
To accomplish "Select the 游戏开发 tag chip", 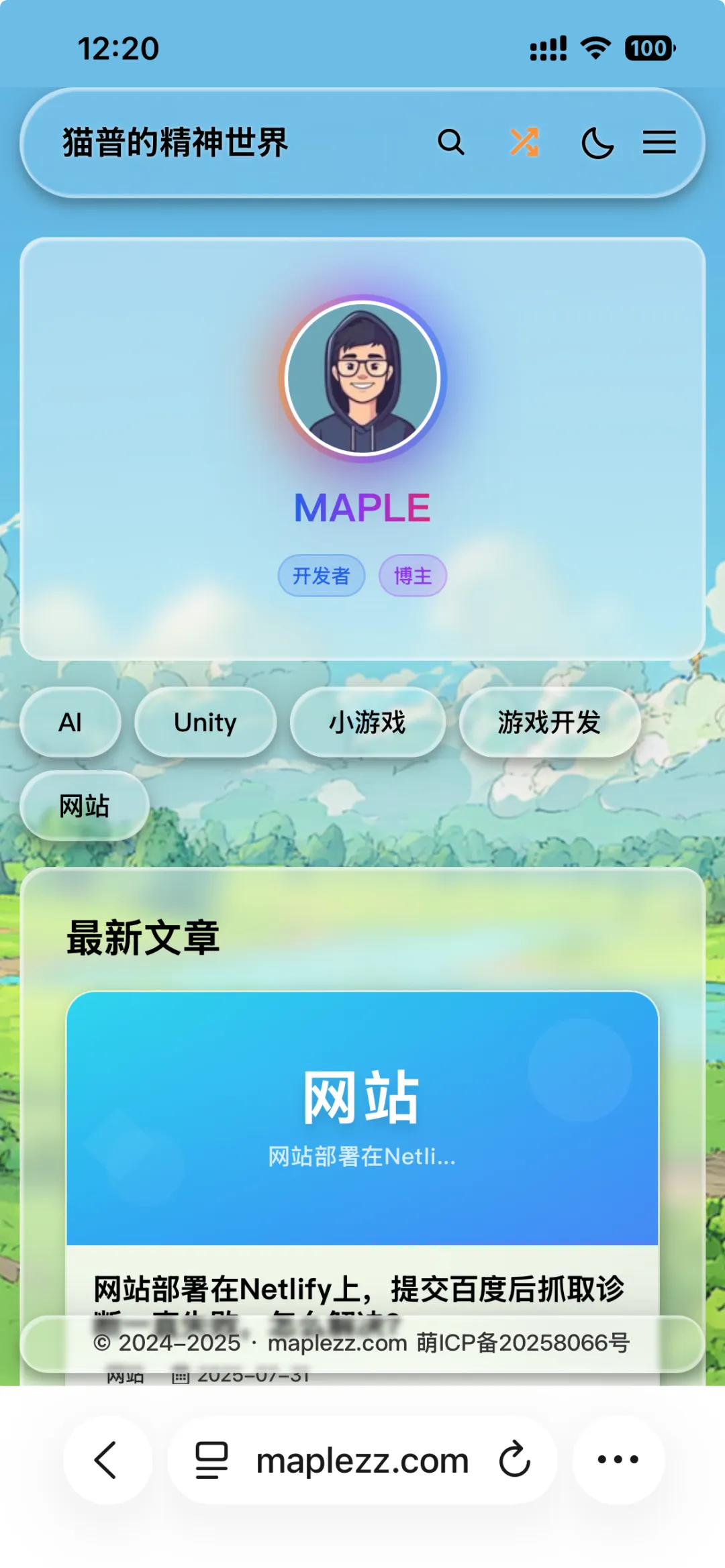I will (x=549, y=723).
